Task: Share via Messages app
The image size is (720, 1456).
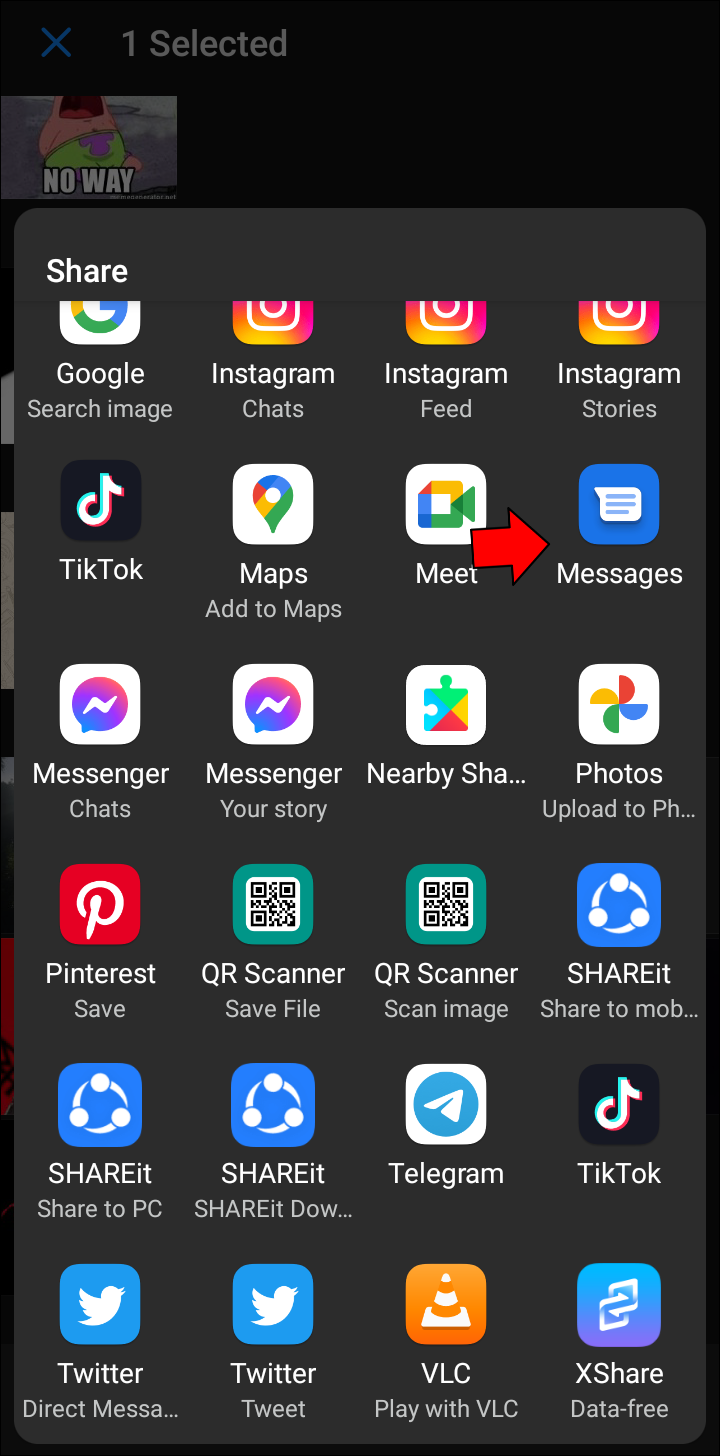Action: [619, 505]
